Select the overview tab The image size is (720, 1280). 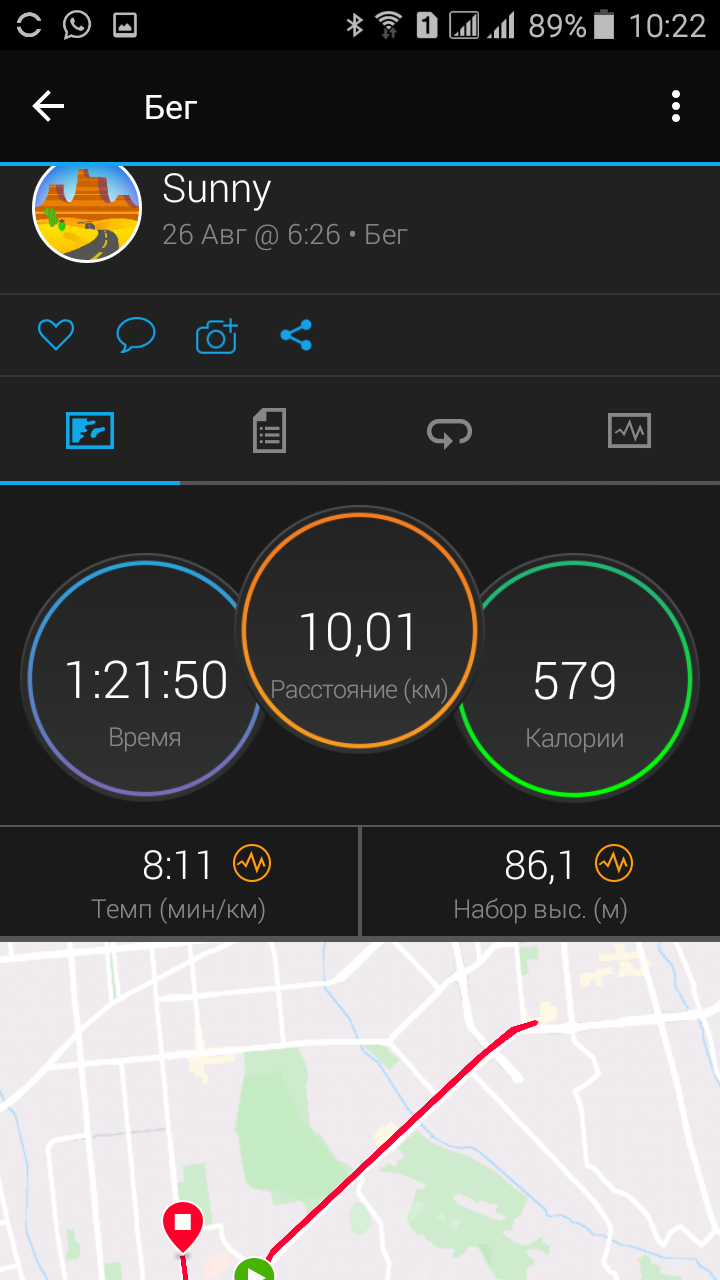click(x=90, y=431)
